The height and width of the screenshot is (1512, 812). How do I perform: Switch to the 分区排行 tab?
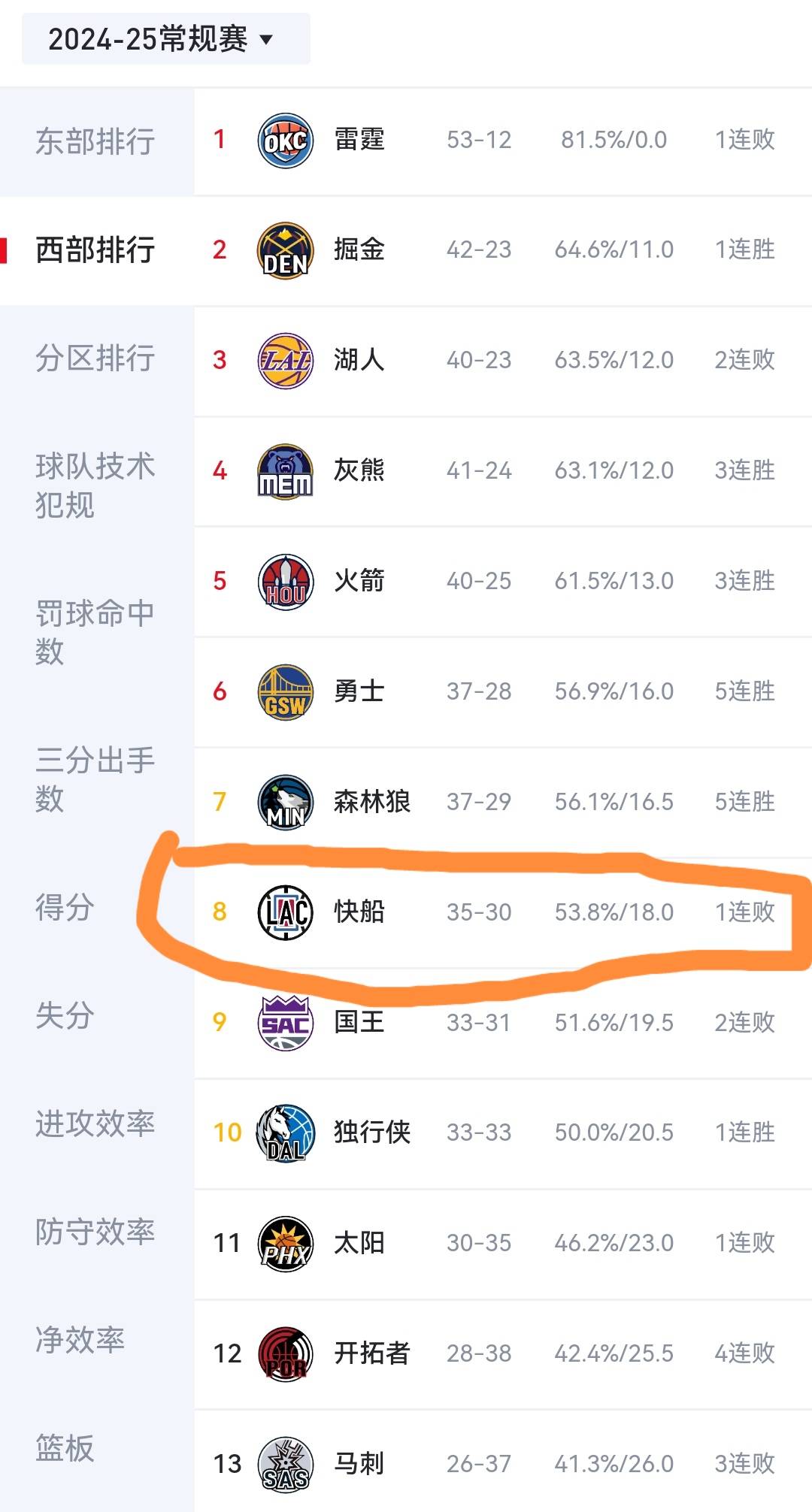click(94, 360)
